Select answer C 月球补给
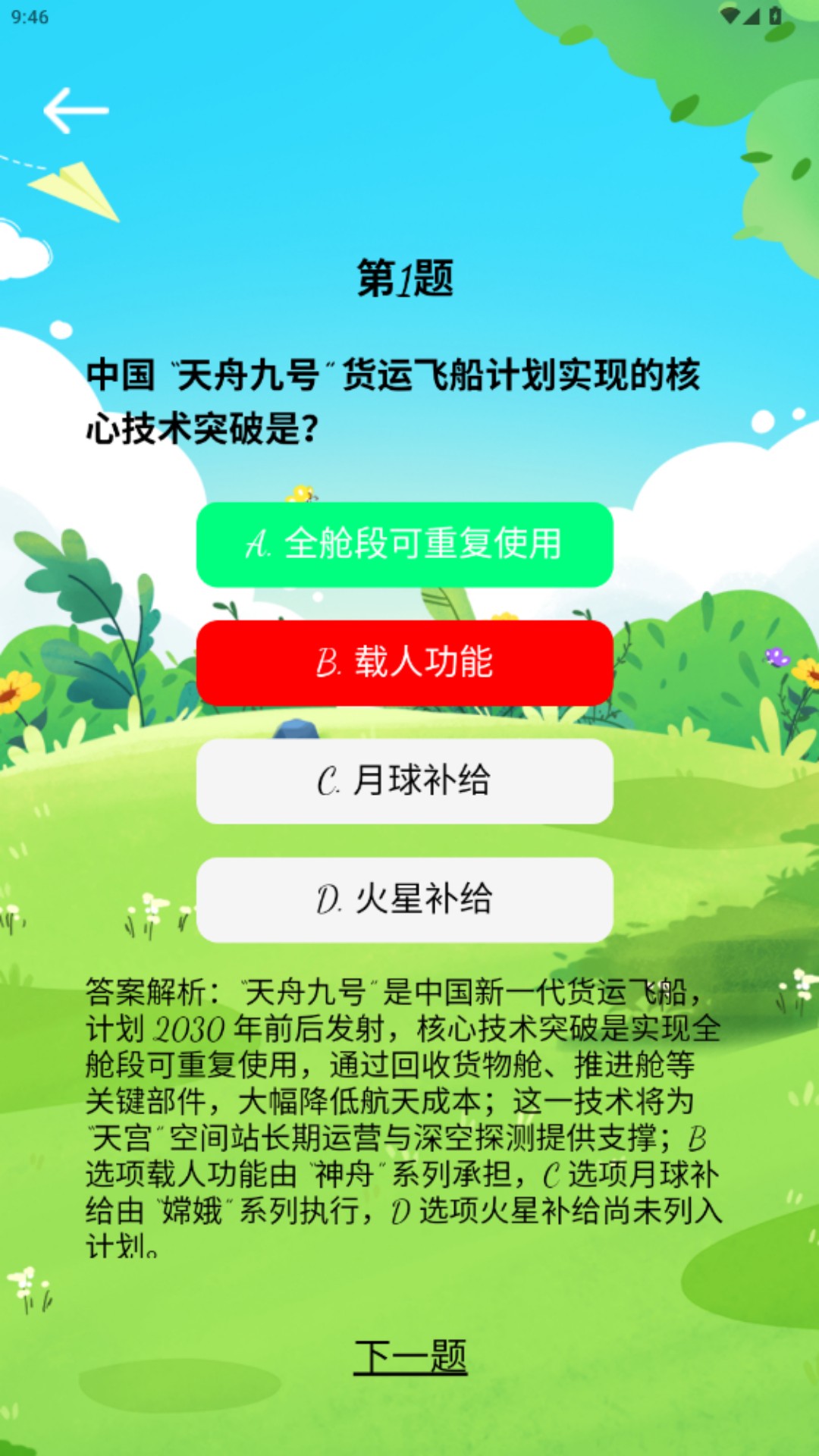This screenshot has height=1456, width=819. pos(406,781)
